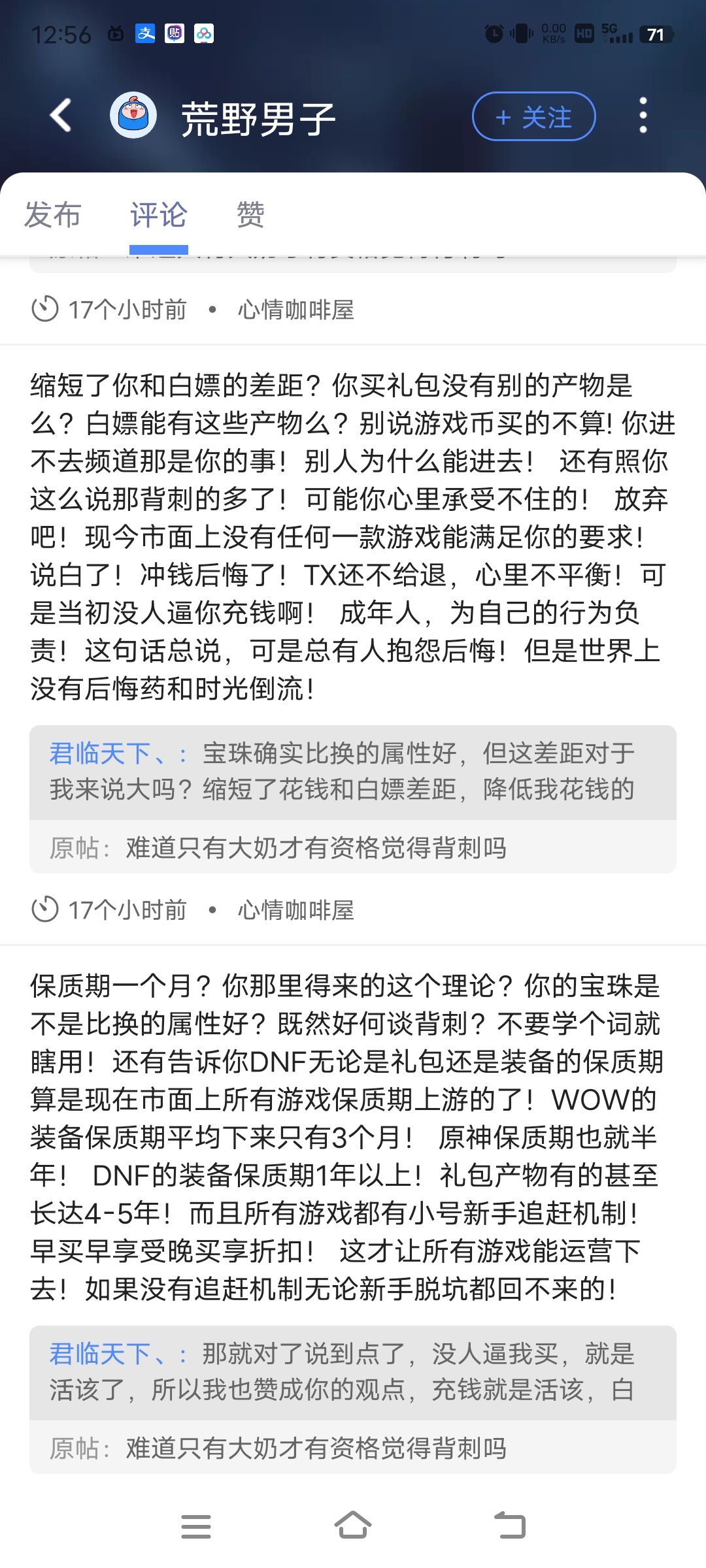Open quoted reply 那就对了说到点了
This screenshot has width=706, height=1568.
point(352,1372)
